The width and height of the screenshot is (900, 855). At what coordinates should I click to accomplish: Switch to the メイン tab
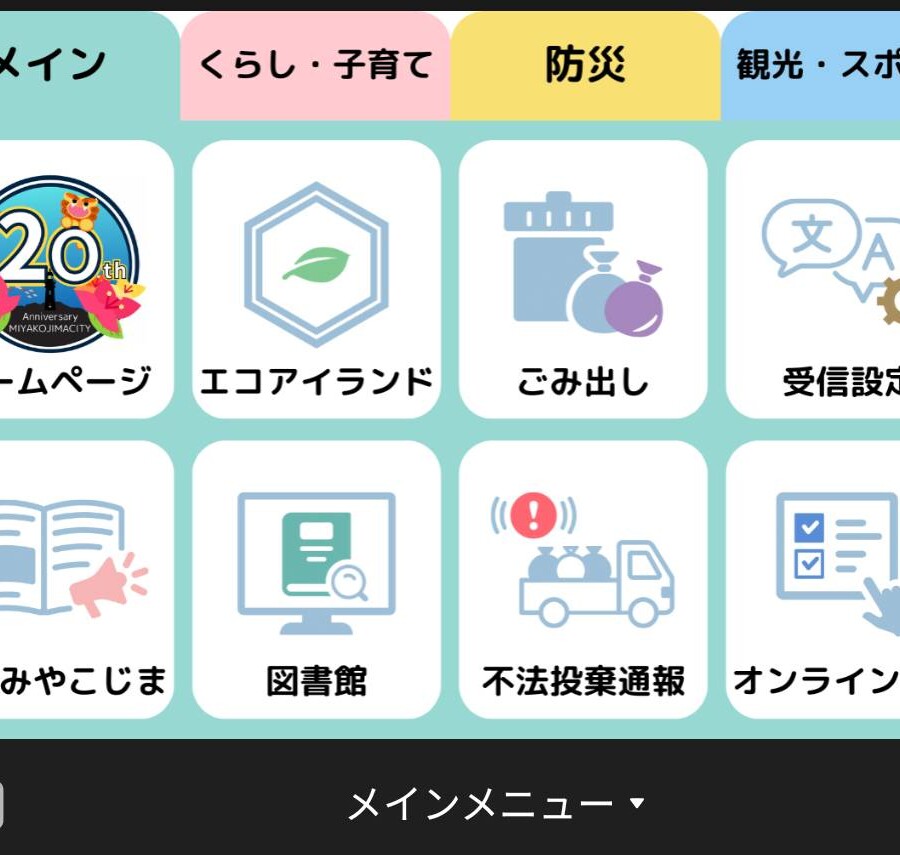(70, 65)
